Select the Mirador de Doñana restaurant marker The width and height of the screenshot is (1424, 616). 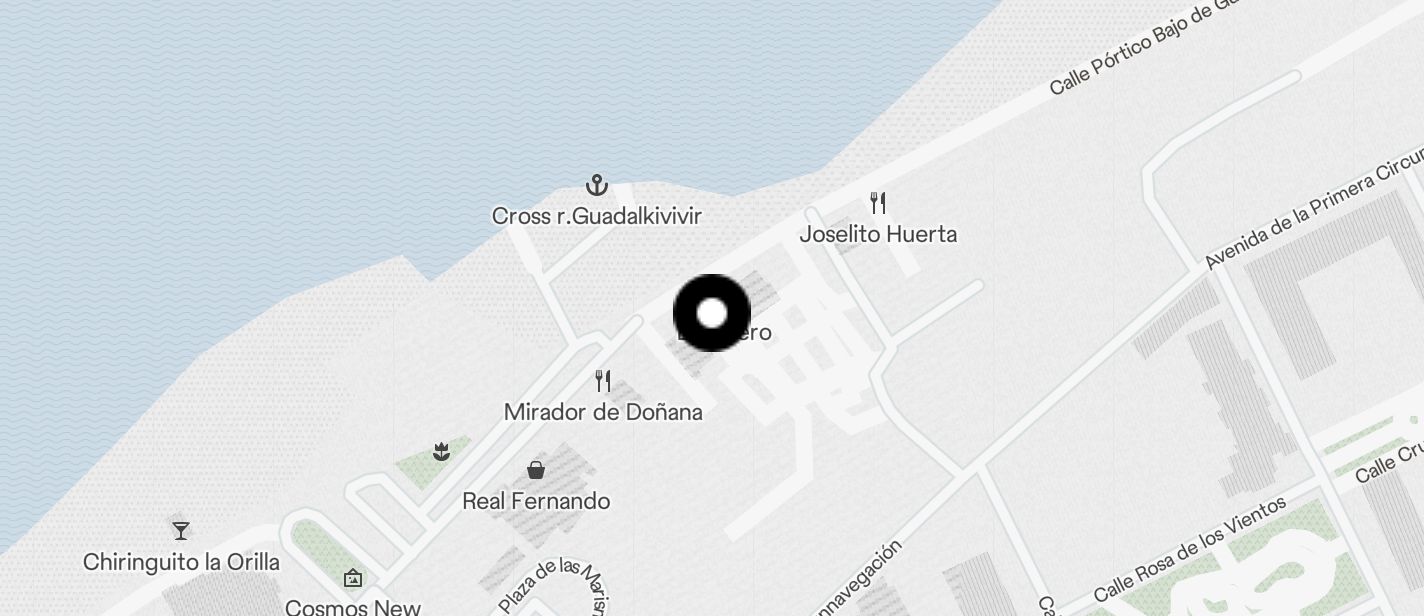pyautogui.click(x=603, y=382)
